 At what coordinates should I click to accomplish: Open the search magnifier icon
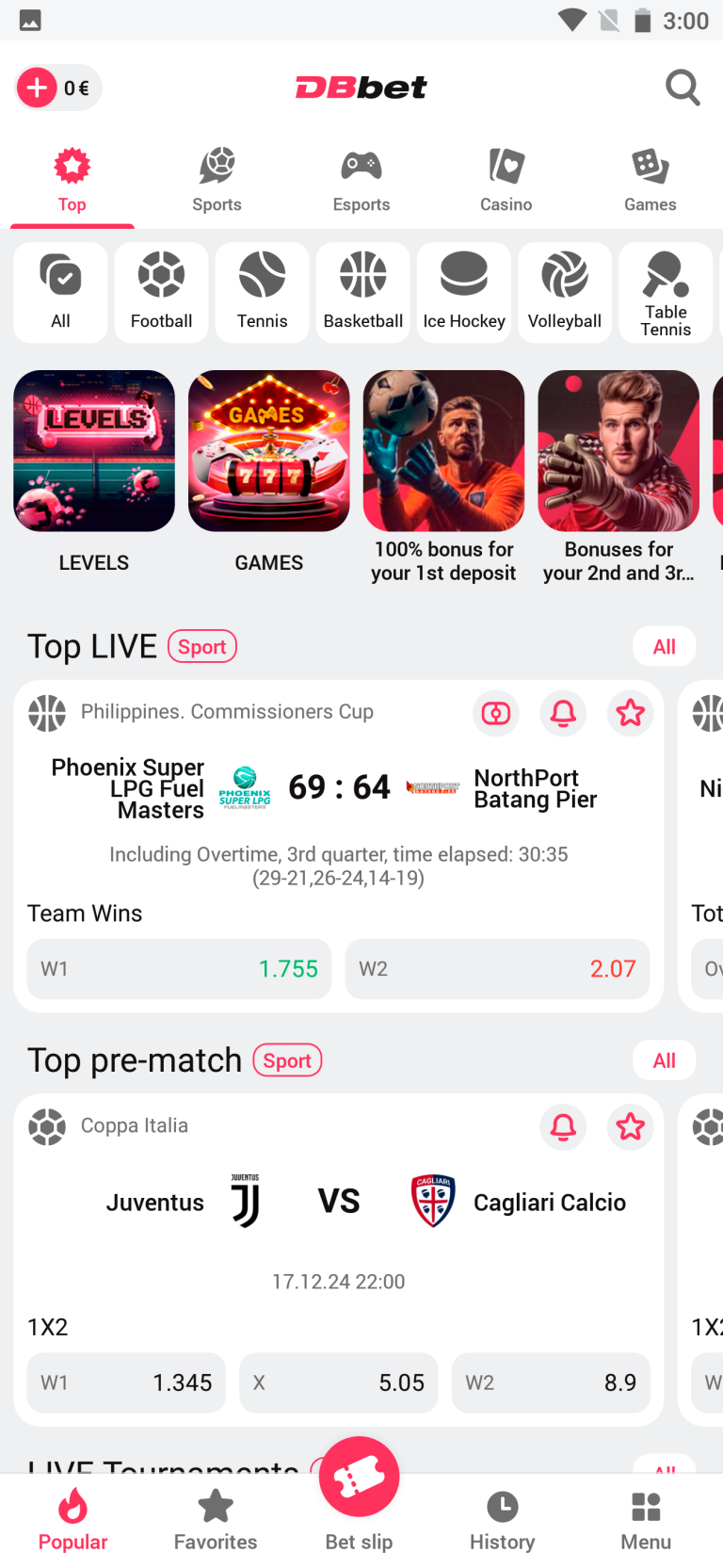coord(683,88)
